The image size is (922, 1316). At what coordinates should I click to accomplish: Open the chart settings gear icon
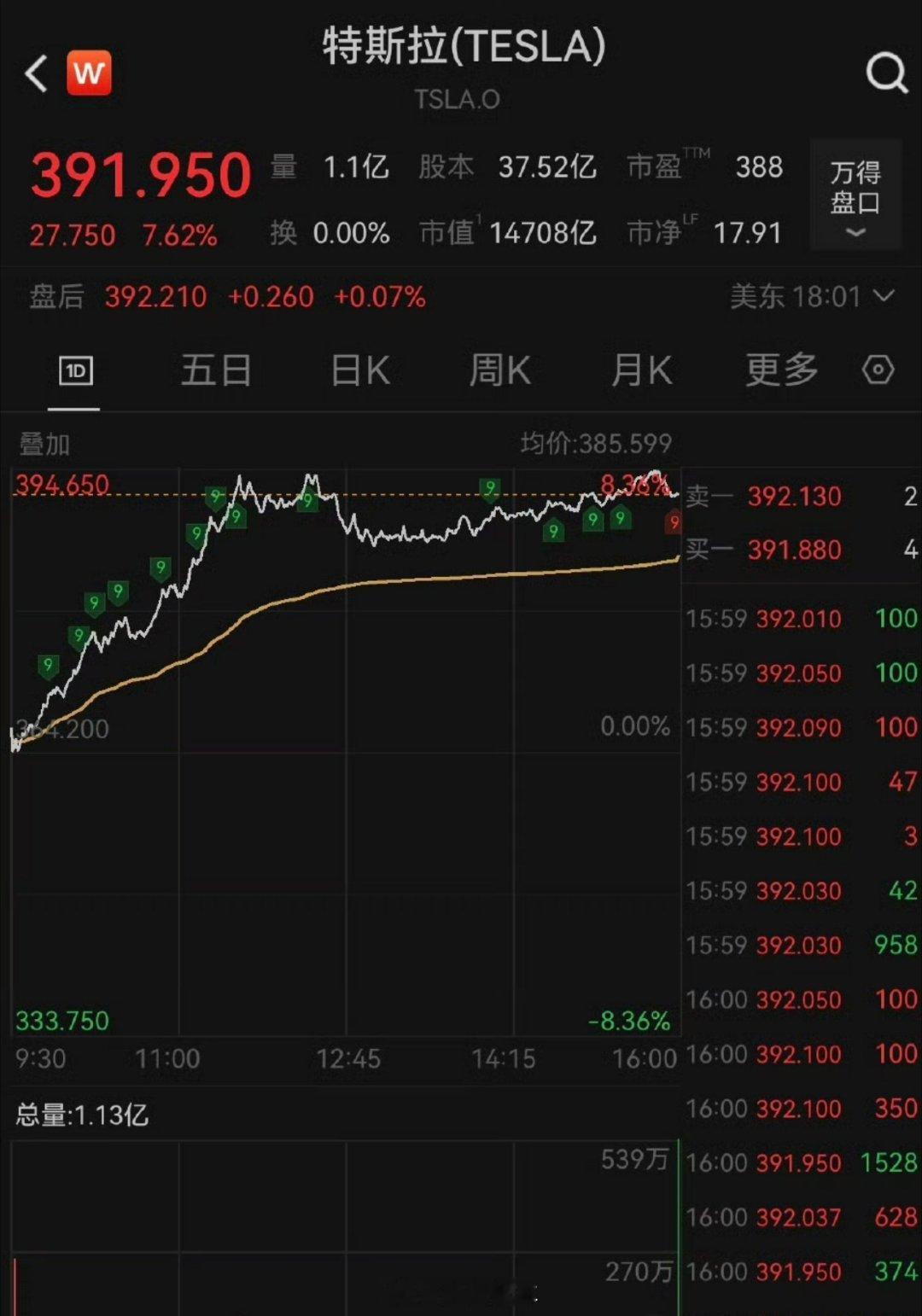tap(878, 370)
